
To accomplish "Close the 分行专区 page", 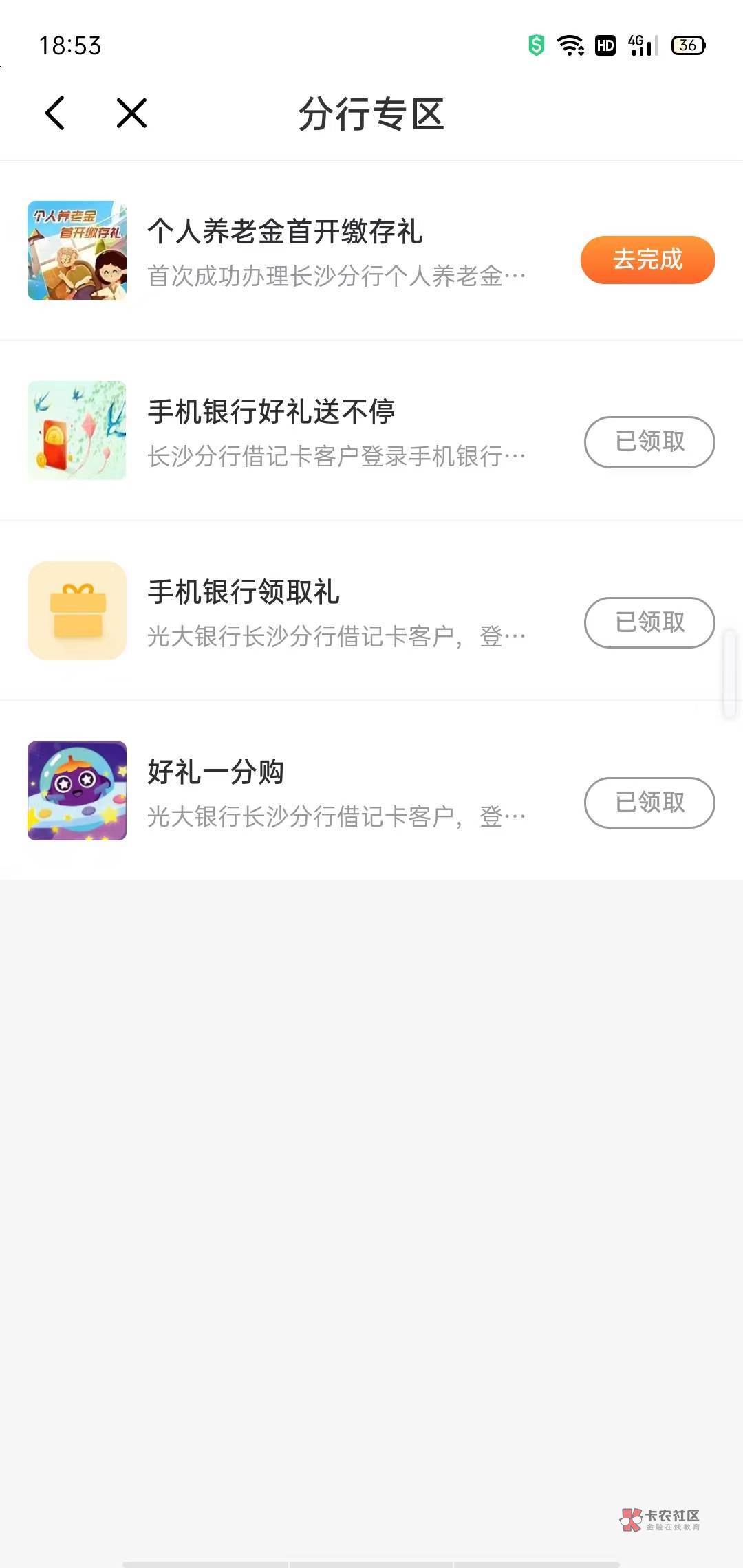I will click(131, 113).
